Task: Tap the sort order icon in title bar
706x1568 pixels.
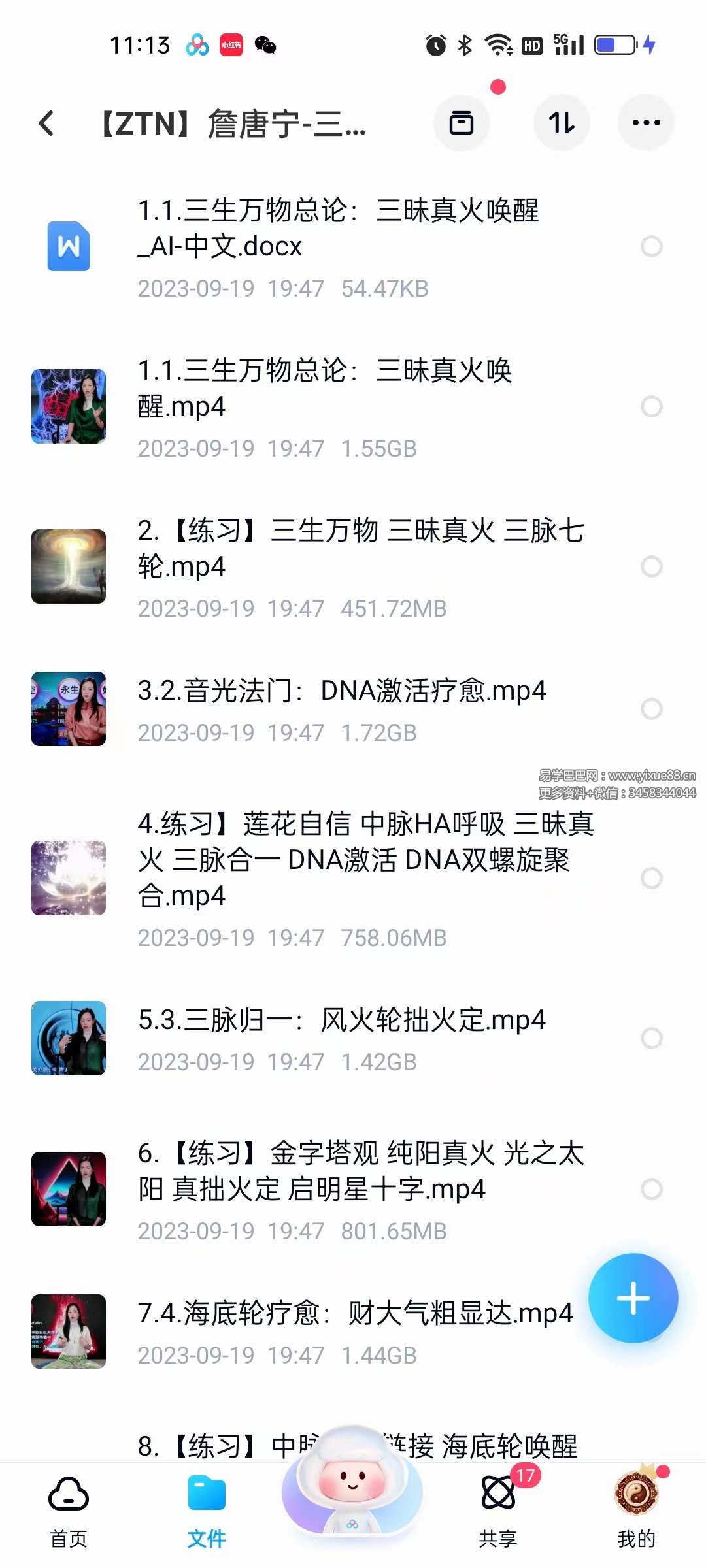Action: tap(562, 123)
